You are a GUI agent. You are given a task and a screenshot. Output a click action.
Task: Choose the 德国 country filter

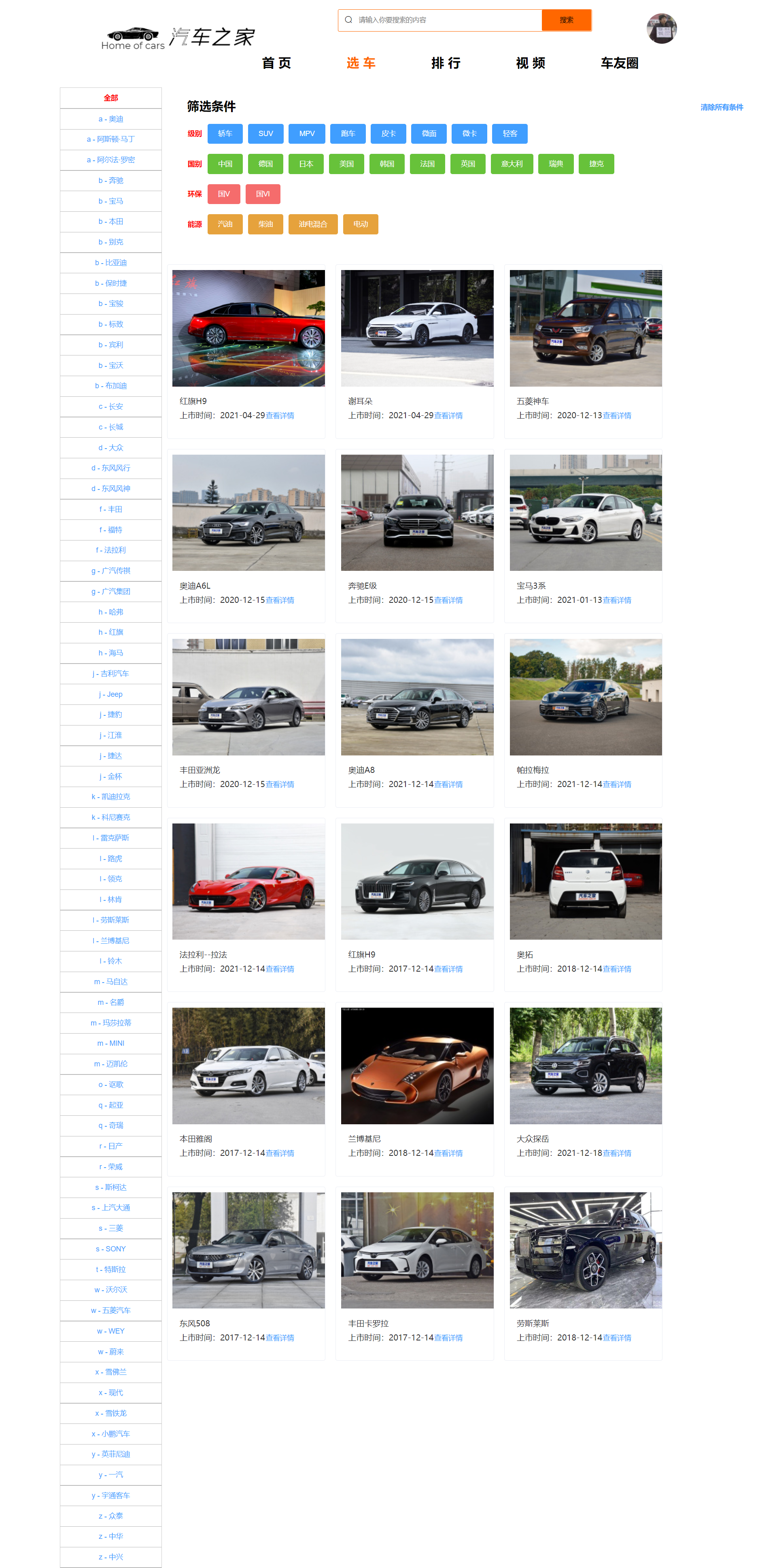coord(266,164)
